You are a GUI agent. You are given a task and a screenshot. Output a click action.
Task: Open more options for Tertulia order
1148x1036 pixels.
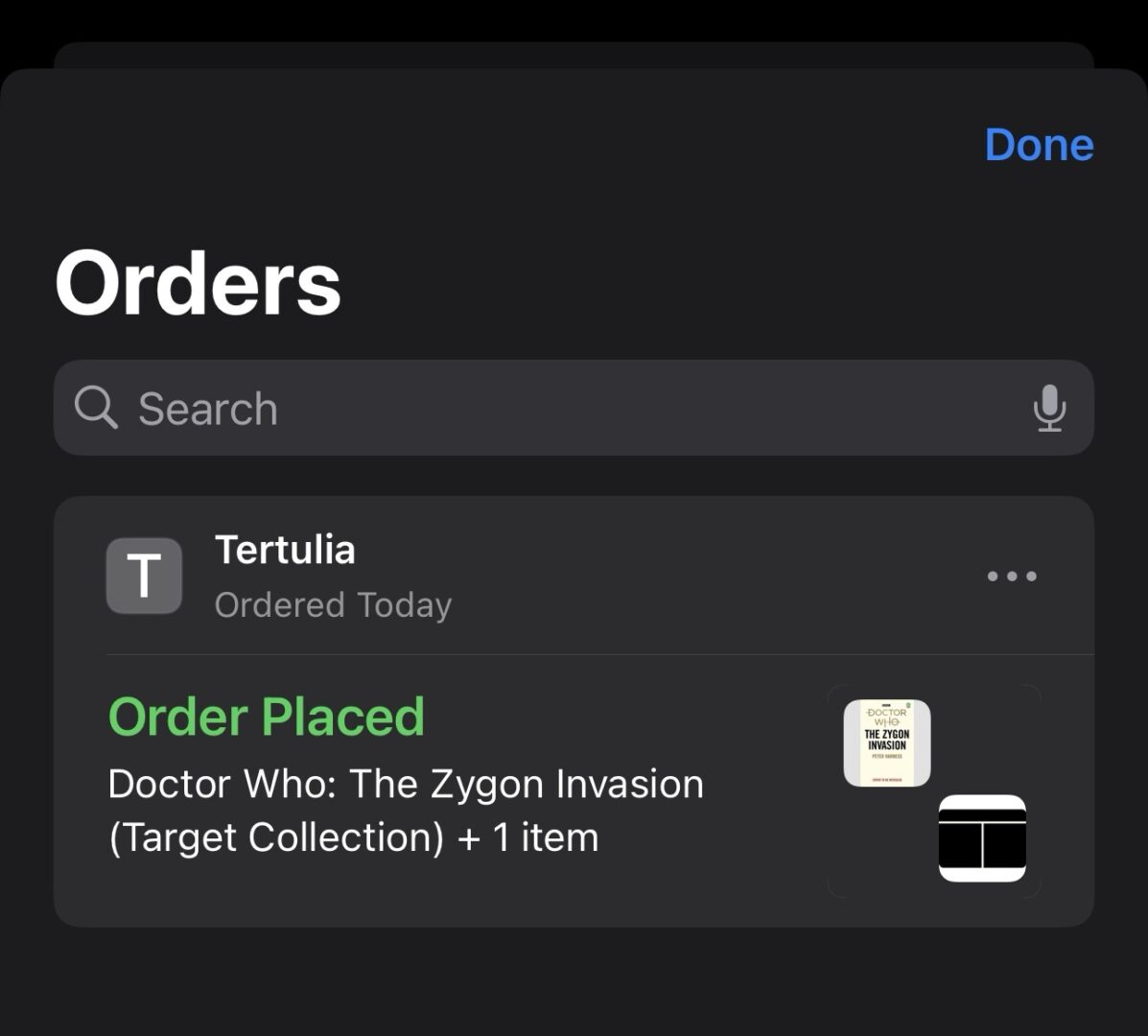[x=1012, y=577]
